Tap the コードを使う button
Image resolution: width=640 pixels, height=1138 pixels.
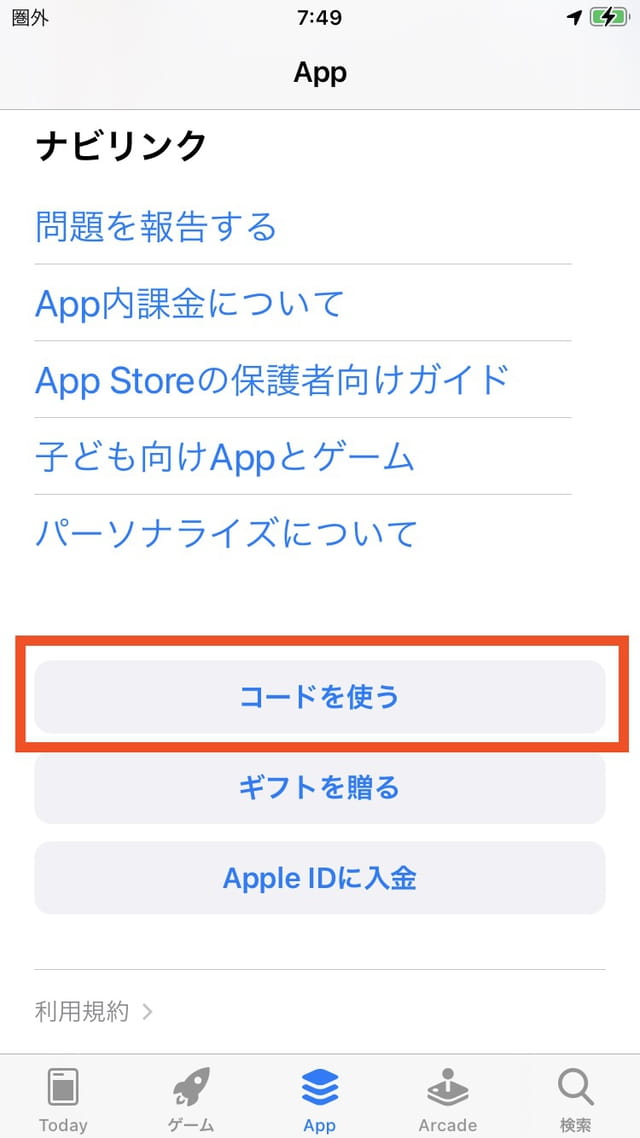[x=320, y=697]
